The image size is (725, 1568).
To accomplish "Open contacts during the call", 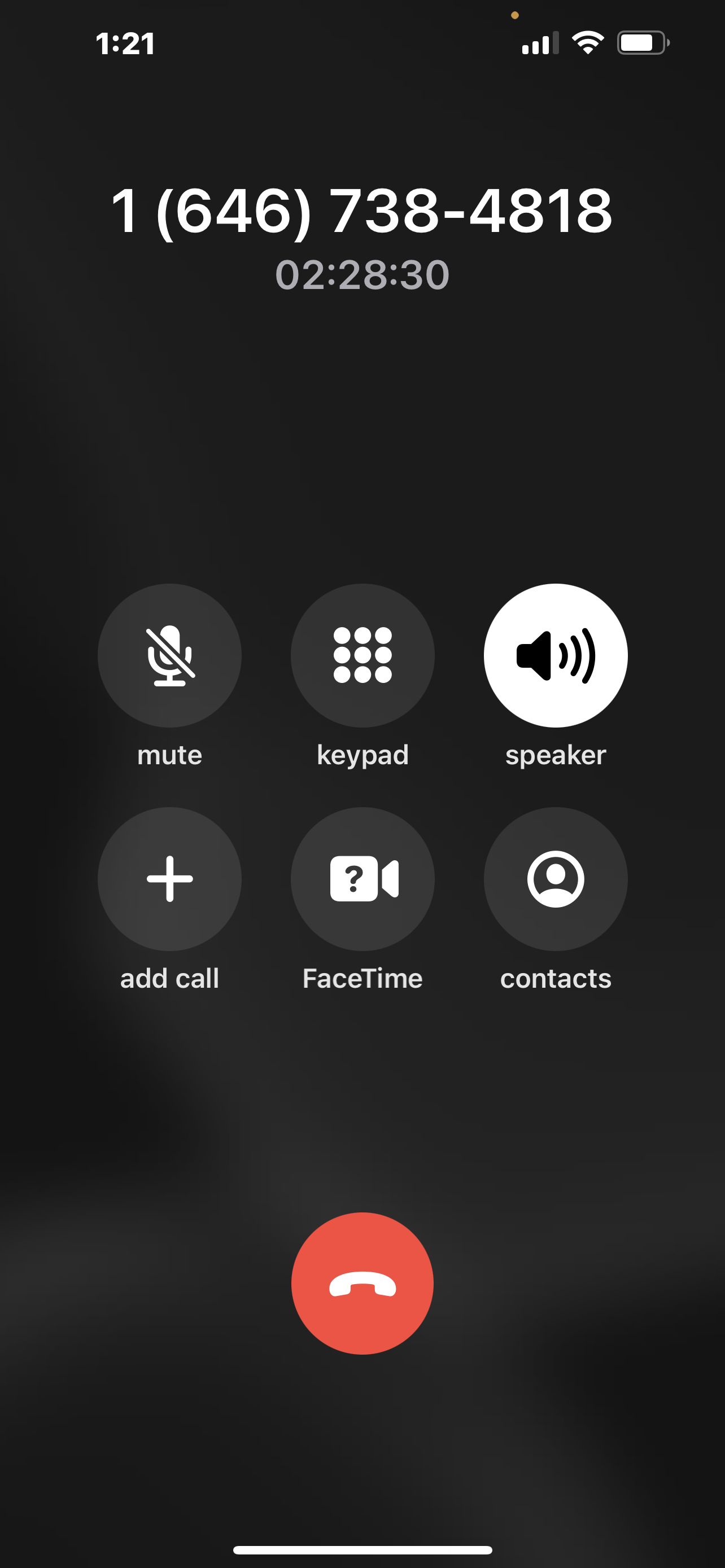I will (x=555, y=879).
